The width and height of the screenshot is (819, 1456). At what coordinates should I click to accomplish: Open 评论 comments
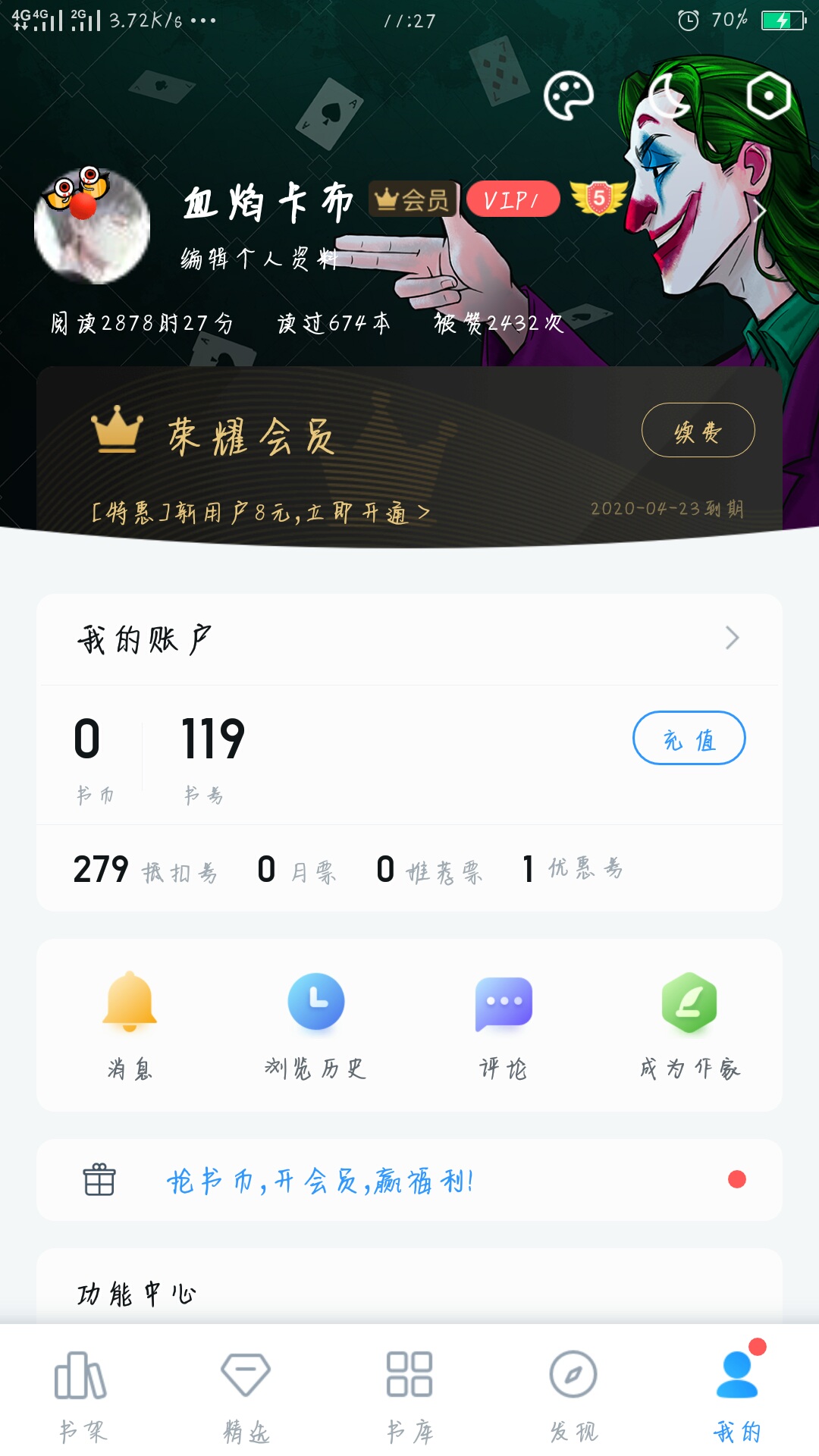503,1025
